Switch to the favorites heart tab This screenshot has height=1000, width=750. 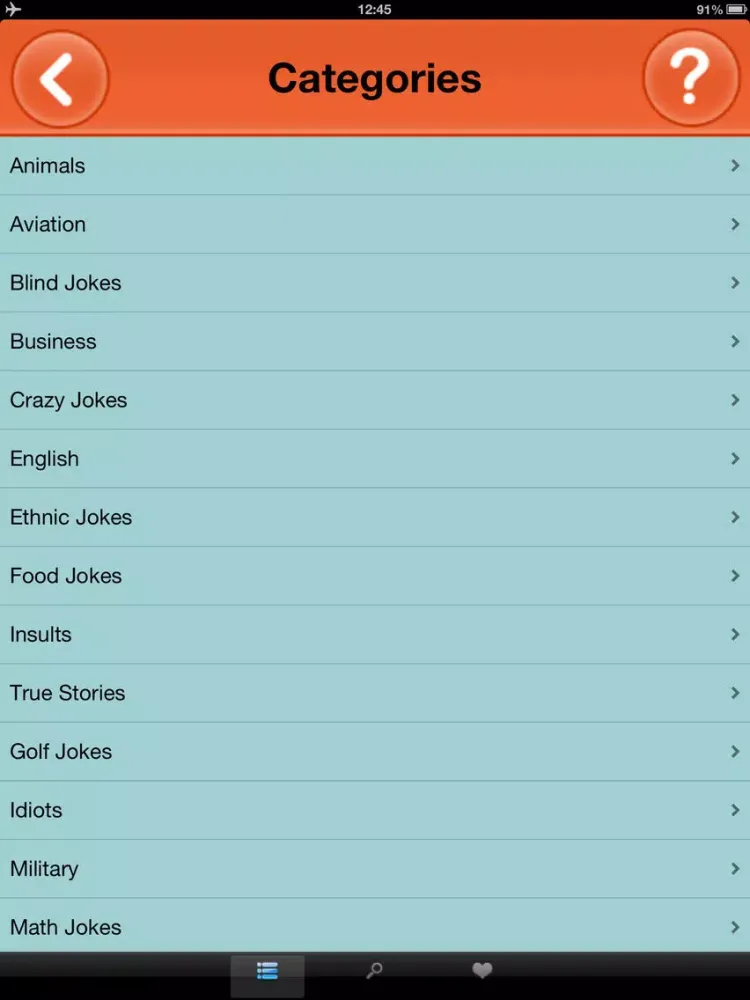coord(482,971)
